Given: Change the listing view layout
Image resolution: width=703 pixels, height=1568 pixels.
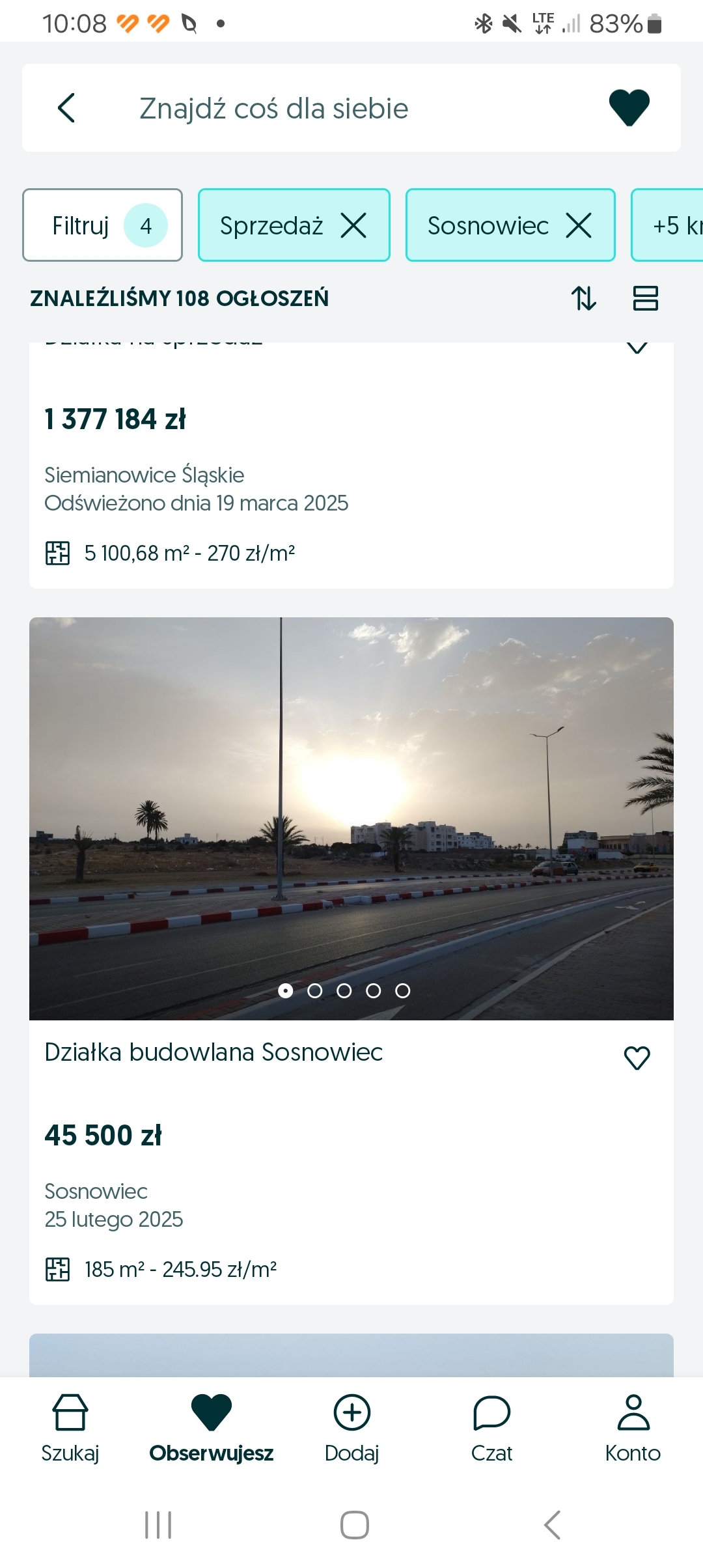Looking at the screenshot, I should tap(645, 298).
